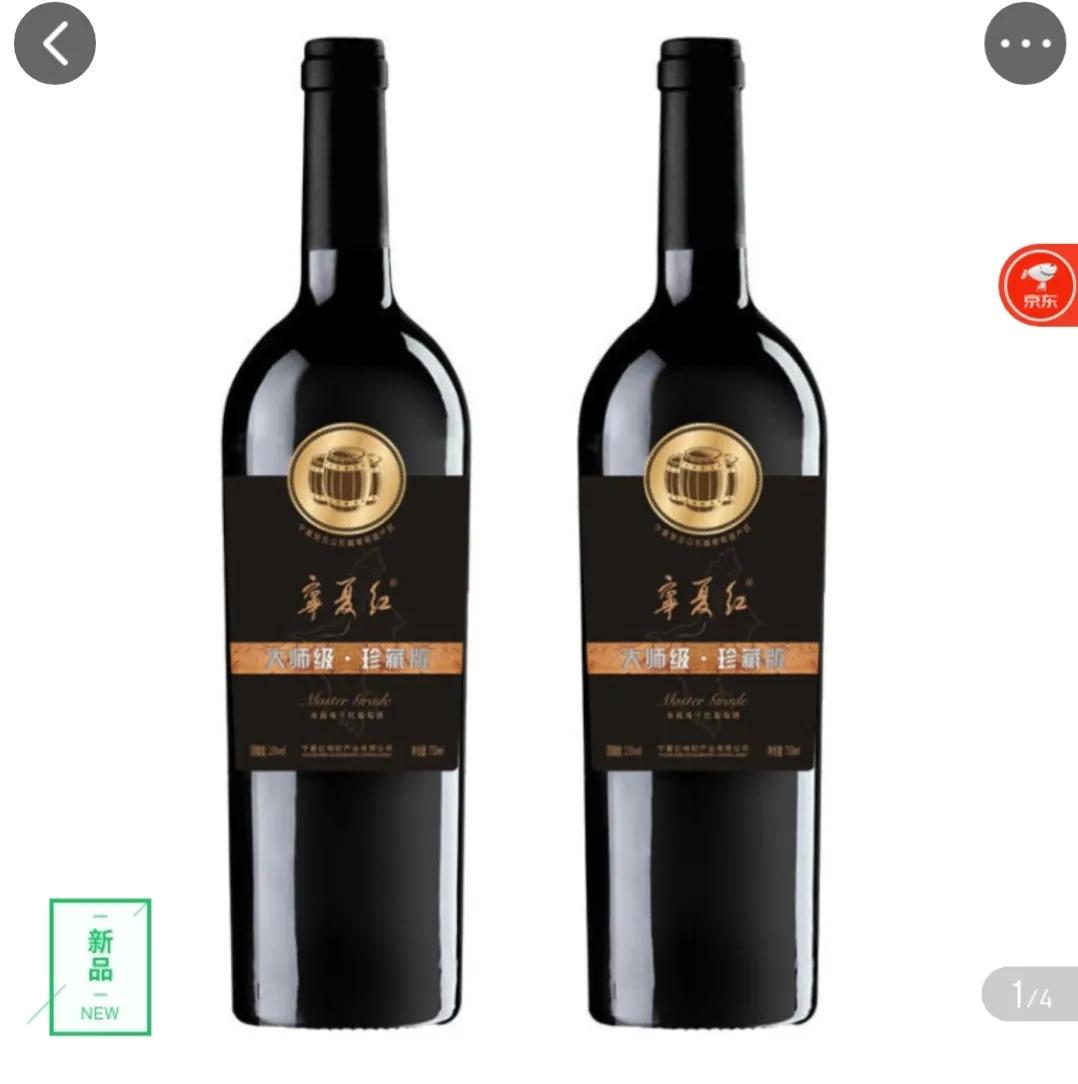Tap the red JD mascot logo badge
Screen dimensions: 1078x1084
[x=1040, y=287]
